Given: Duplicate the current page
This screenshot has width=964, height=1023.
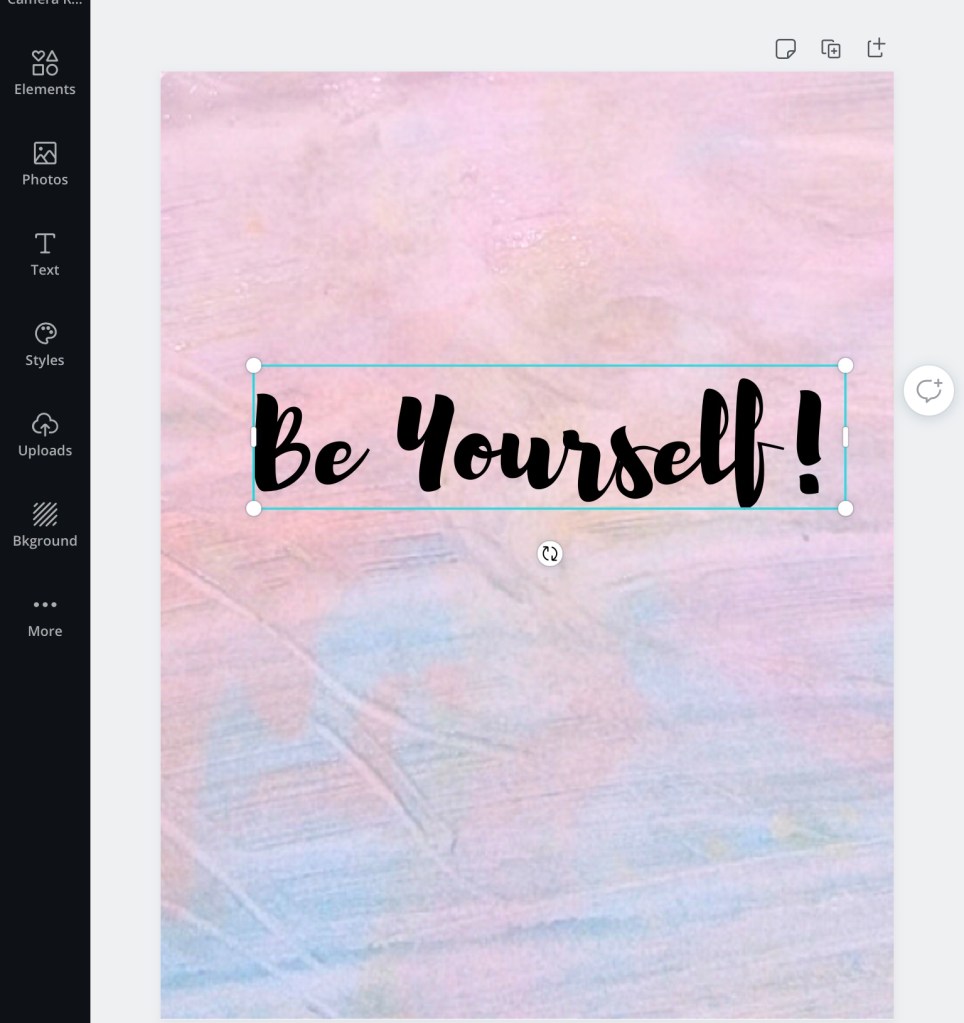Looking at the screenshot, I should coord(831,48).
